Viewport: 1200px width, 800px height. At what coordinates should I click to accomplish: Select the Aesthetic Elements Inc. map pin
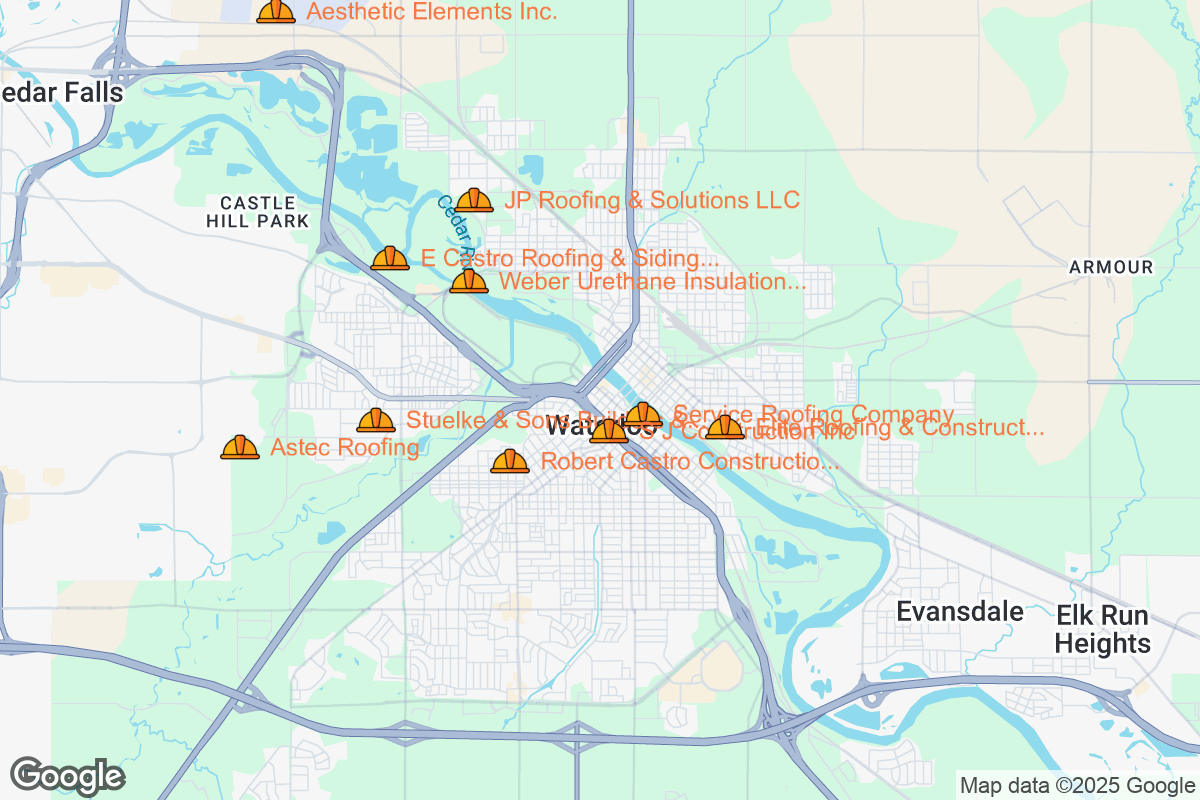pos(276,12)
